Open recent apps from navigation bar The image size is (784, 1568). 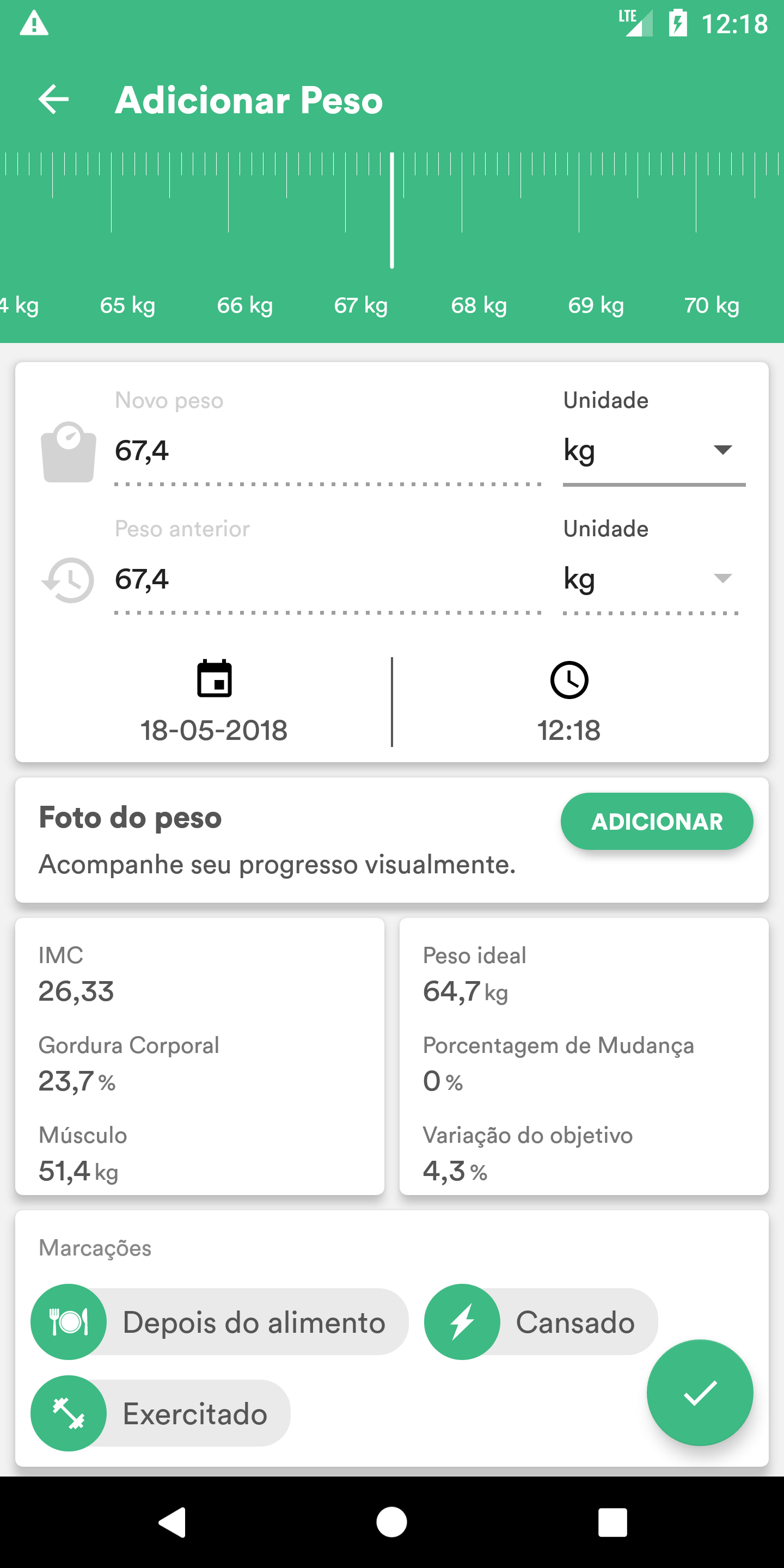[x=612, y=1522]
